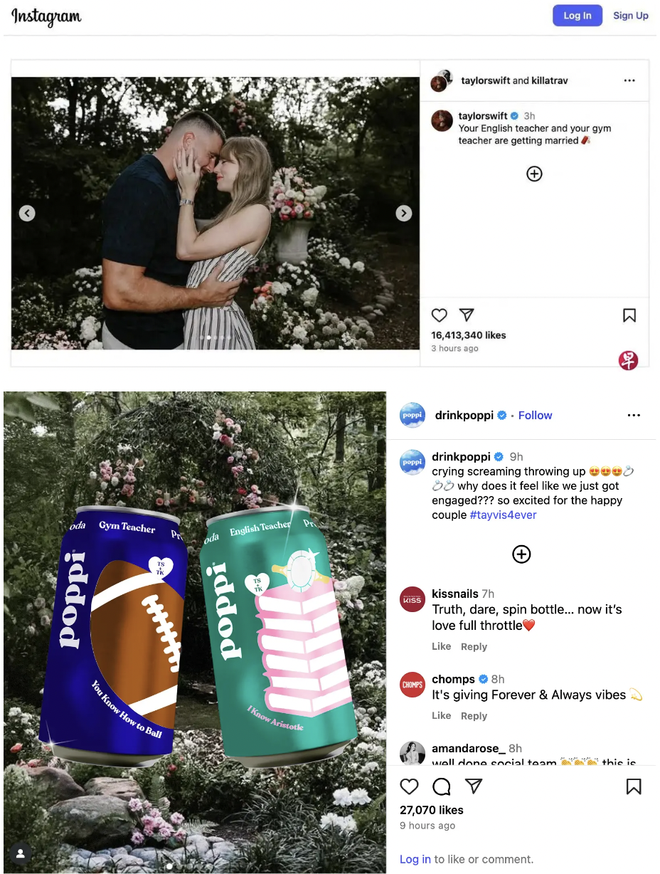This screenshot has width=660, height=874.
Task: Share taylorswift's post
Action: tap(466, 315)
